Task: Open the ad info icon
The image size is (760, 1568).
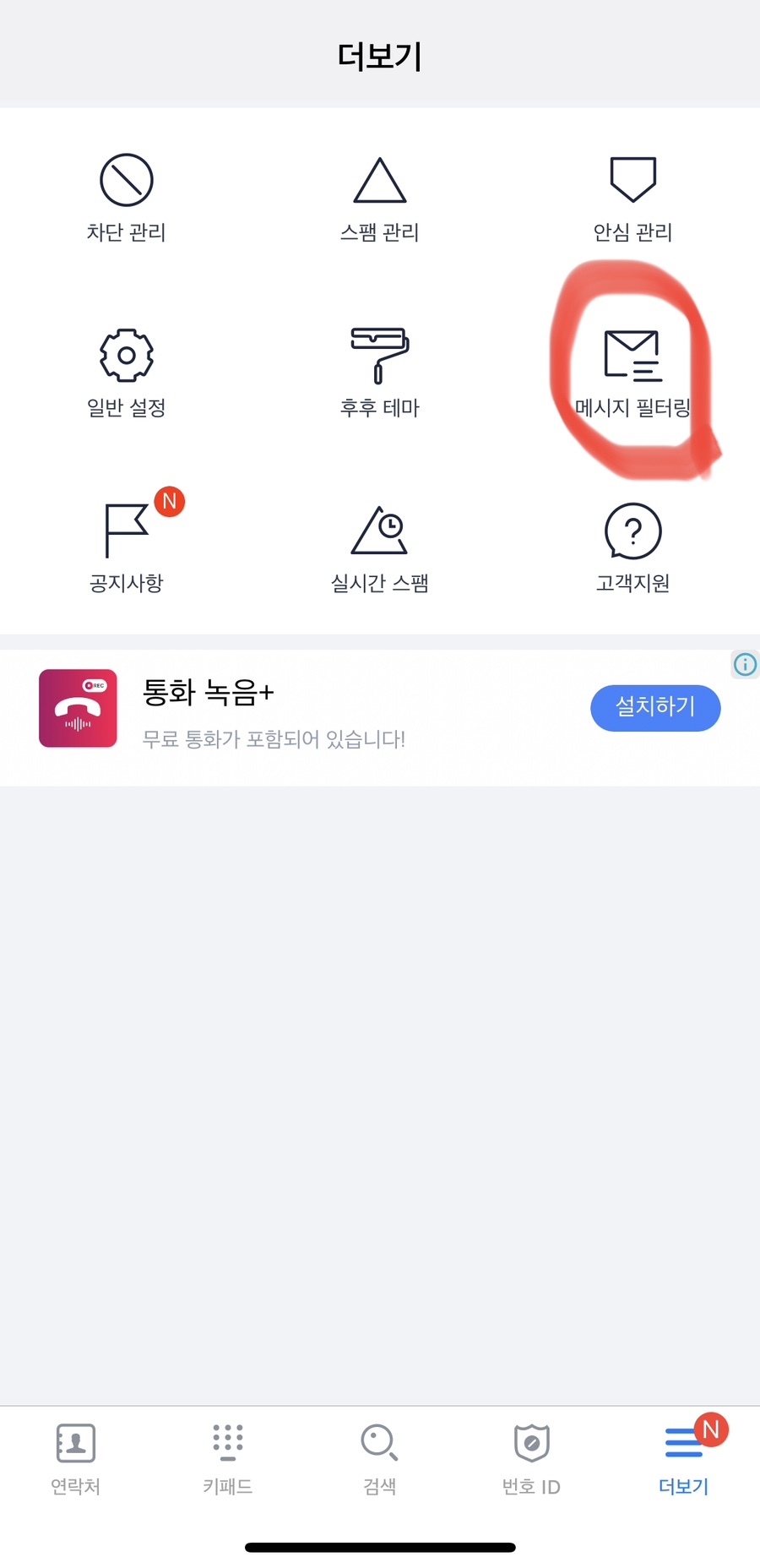Action: (x=745, y=665)
